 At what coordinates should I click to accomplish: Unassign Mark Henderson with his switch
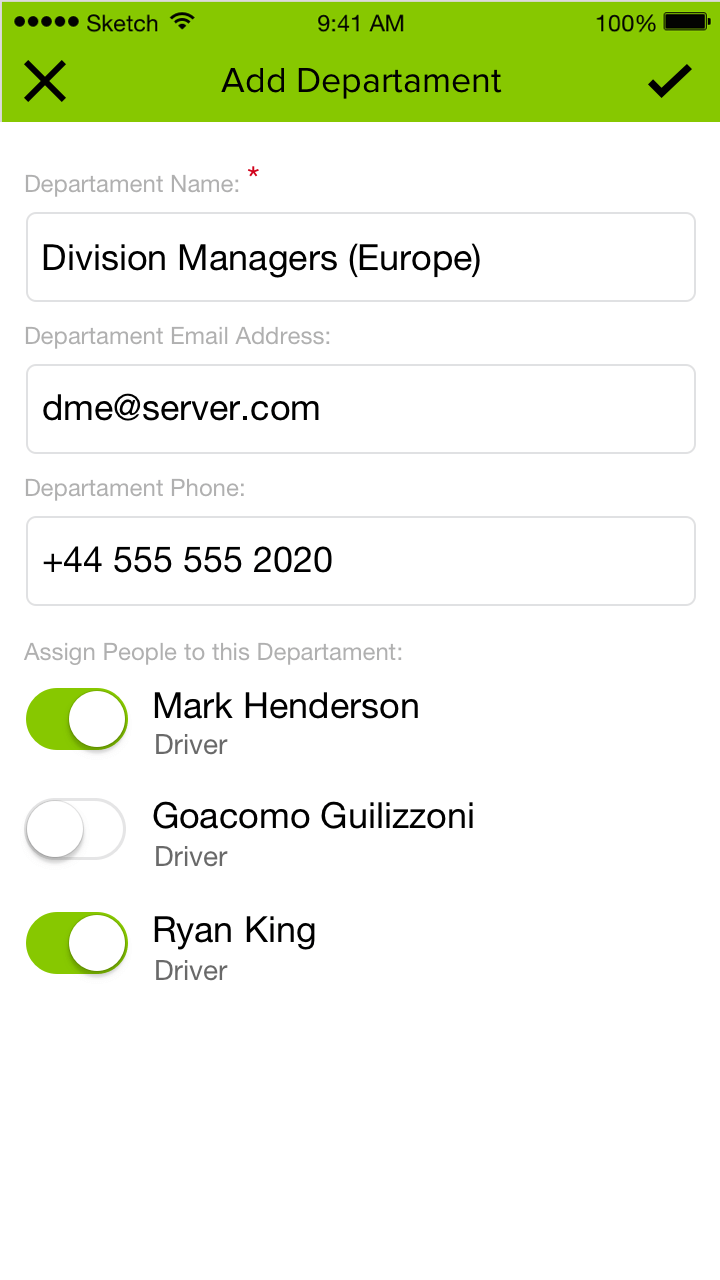point(77,719)
